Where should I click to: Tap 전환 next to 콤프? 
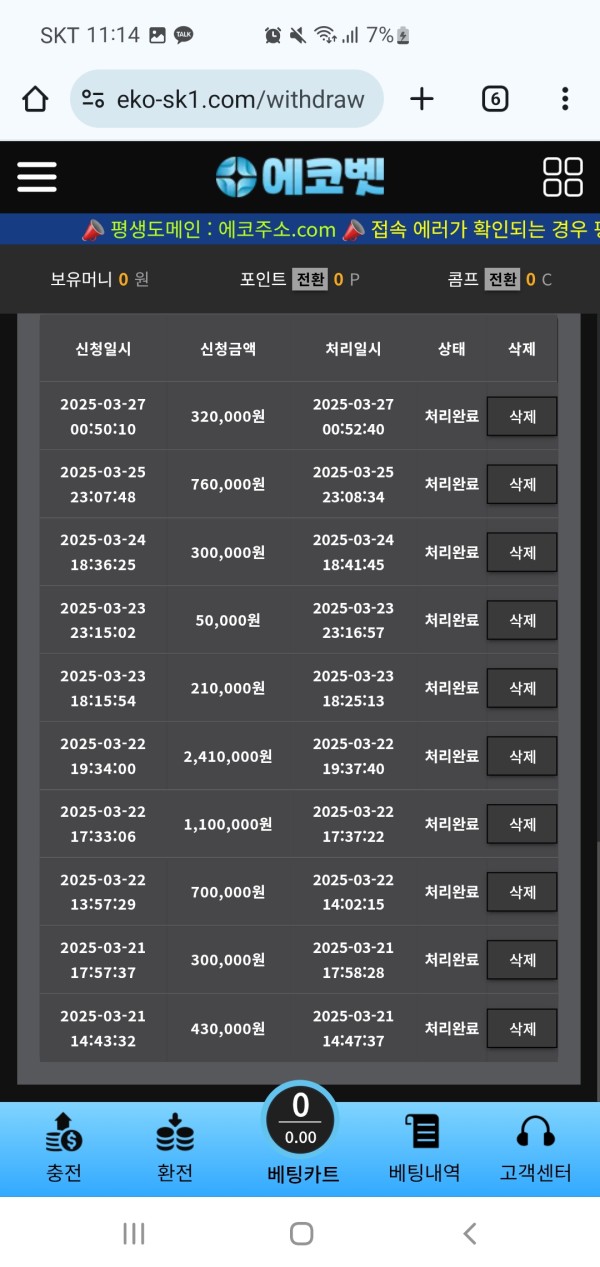[x=502, y=280]
